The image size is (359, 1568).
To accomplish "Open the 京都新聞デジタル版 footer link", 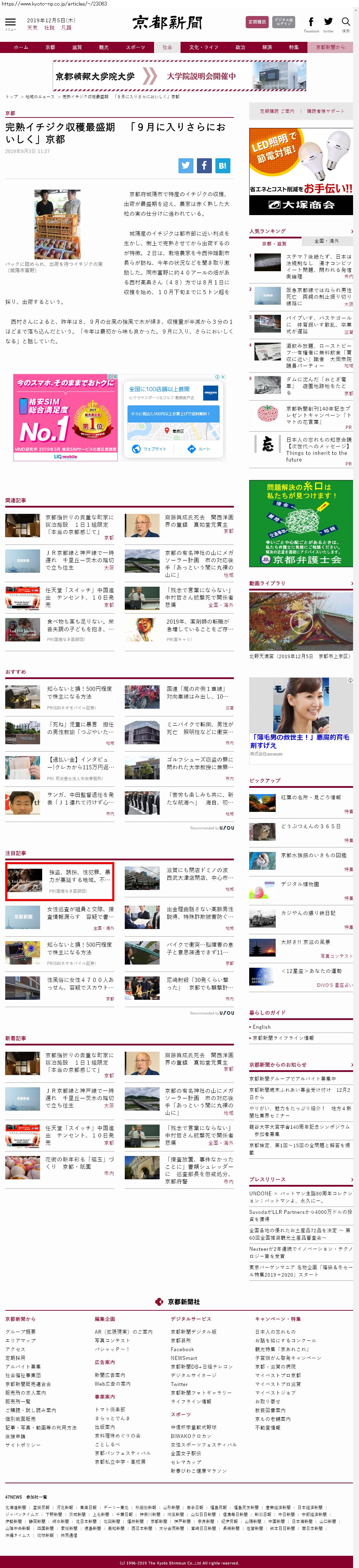I will pos(193,1331).
